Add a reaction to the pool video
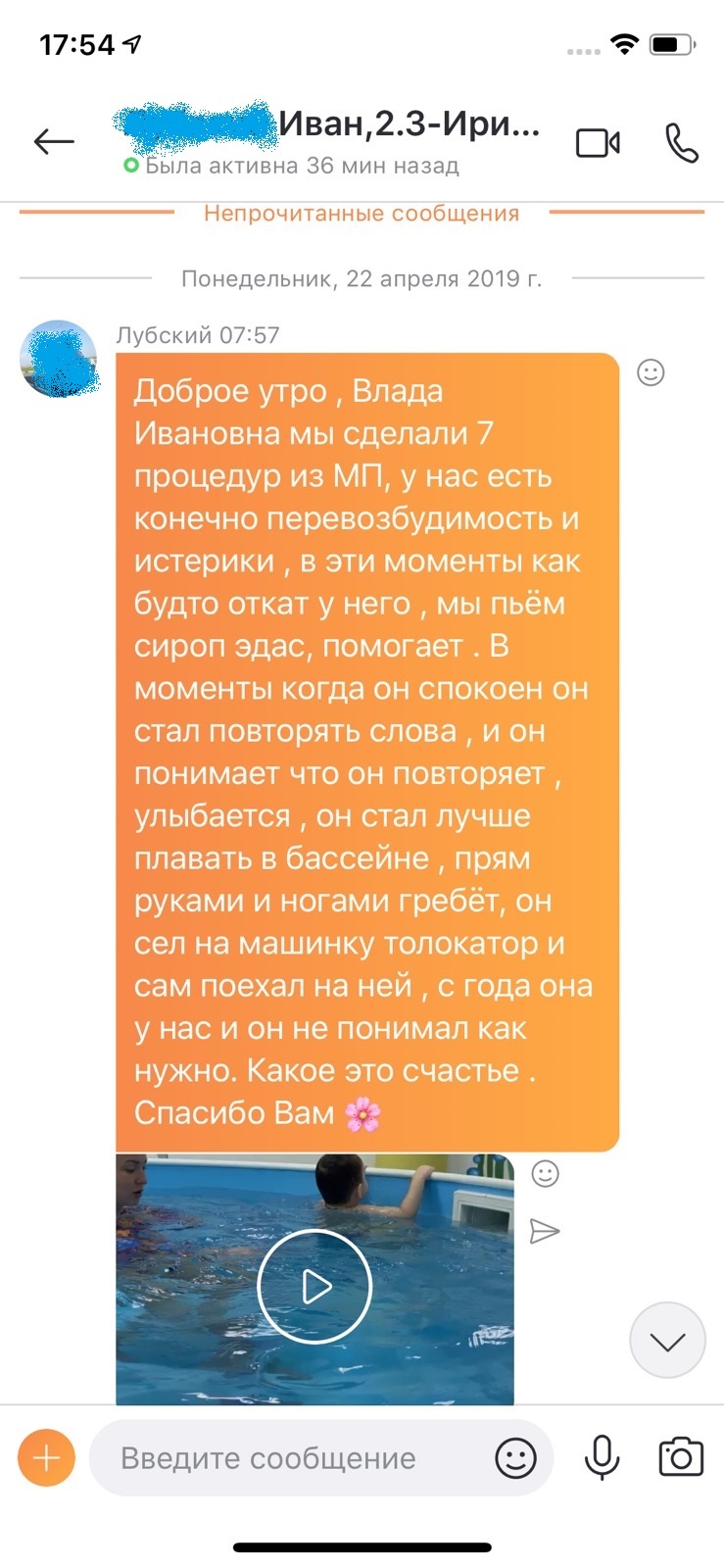 [x=545, y=1173]
